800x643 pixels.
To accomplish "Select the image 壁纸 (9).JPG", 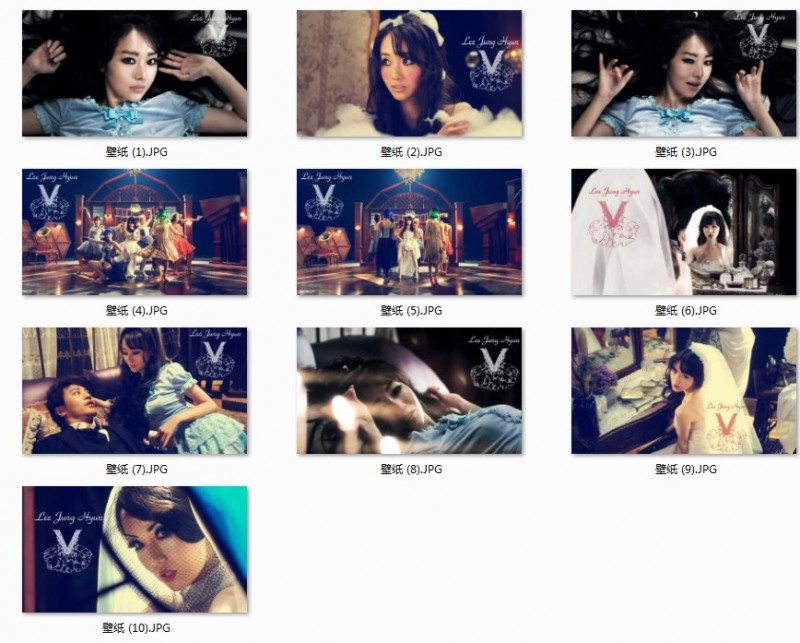I will click(684, 390).
